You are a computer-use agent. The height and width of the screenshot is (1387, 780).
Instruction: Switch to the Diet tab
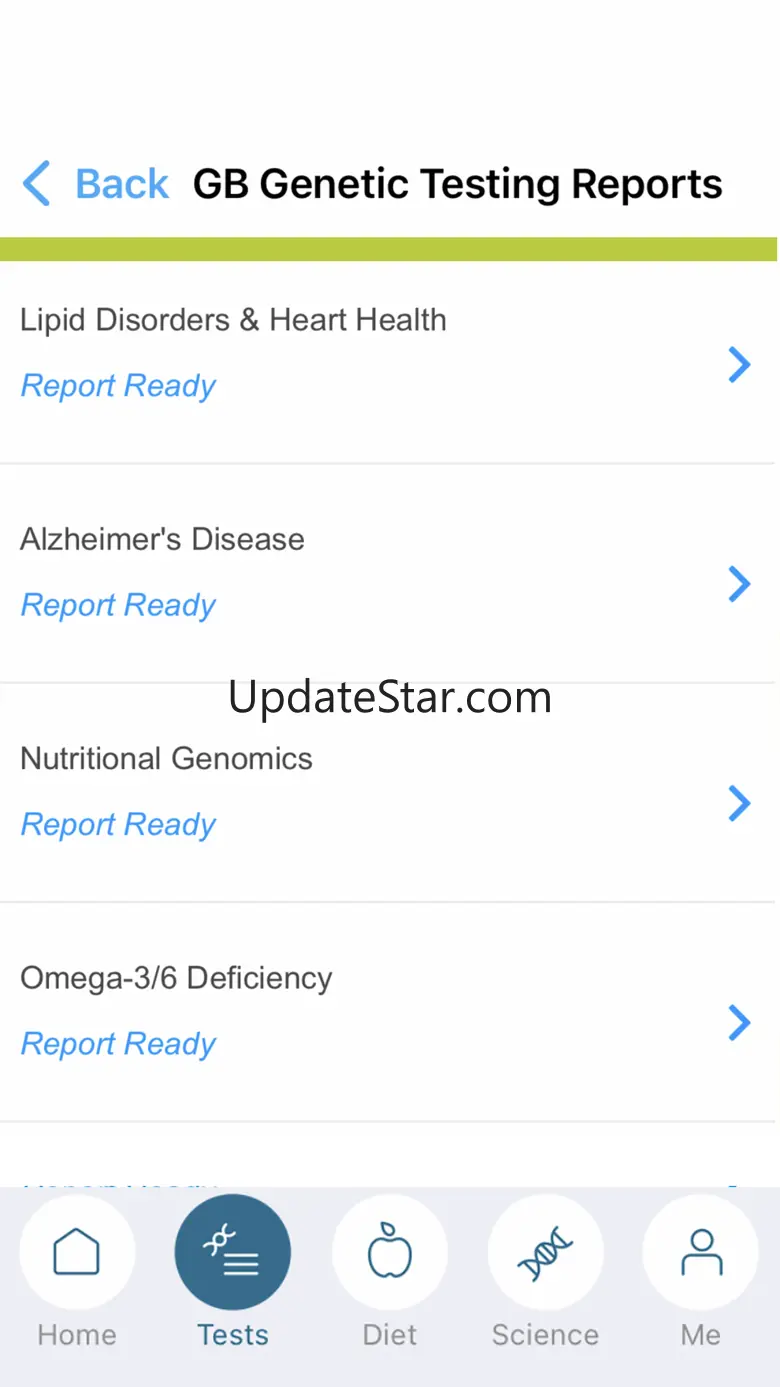point(389,1272)
